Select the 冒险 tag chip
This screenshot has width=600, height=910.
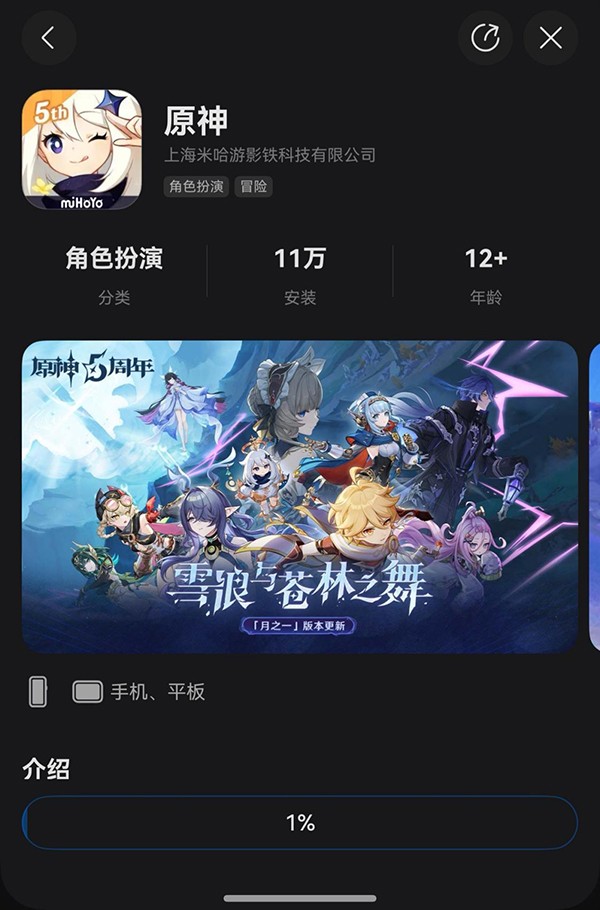(x=254, y=186)
